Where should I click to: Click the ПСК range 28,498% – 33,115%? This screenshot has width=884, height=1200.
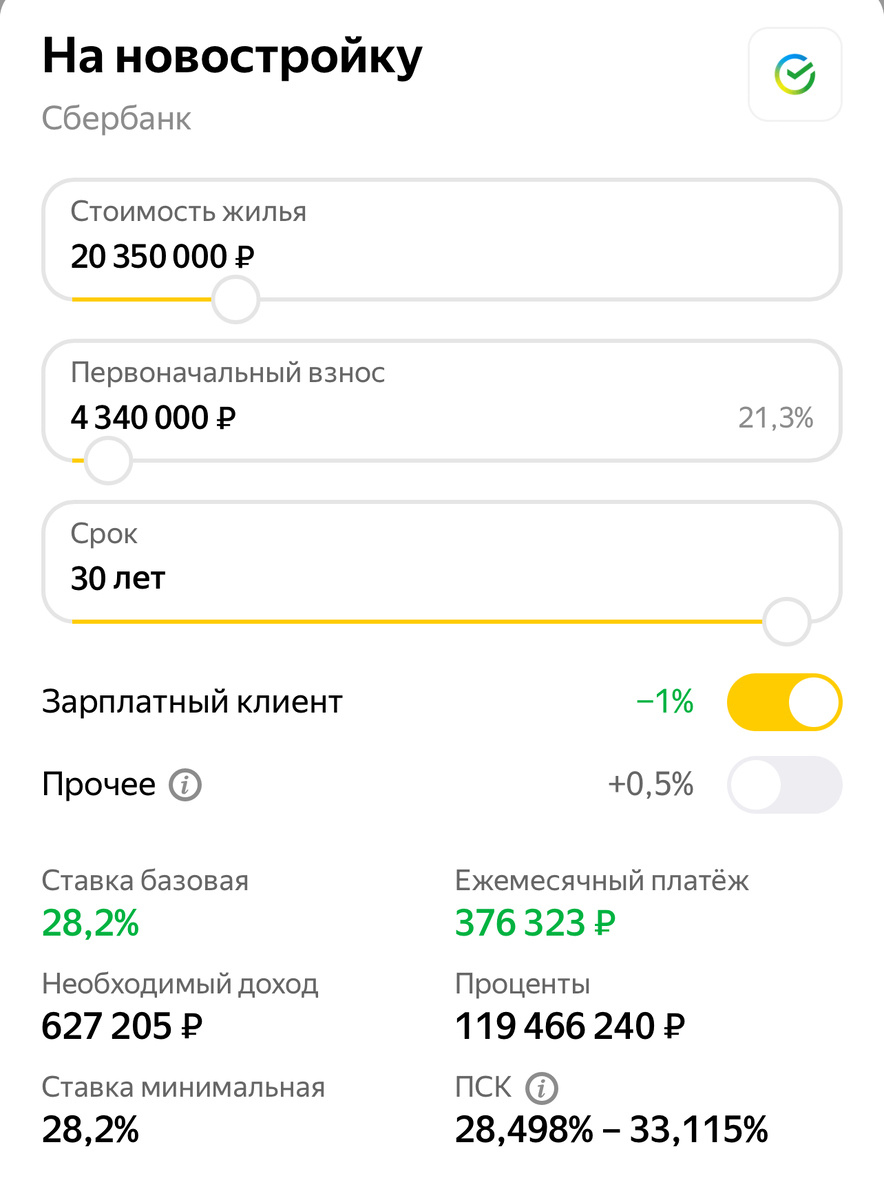611,1130
